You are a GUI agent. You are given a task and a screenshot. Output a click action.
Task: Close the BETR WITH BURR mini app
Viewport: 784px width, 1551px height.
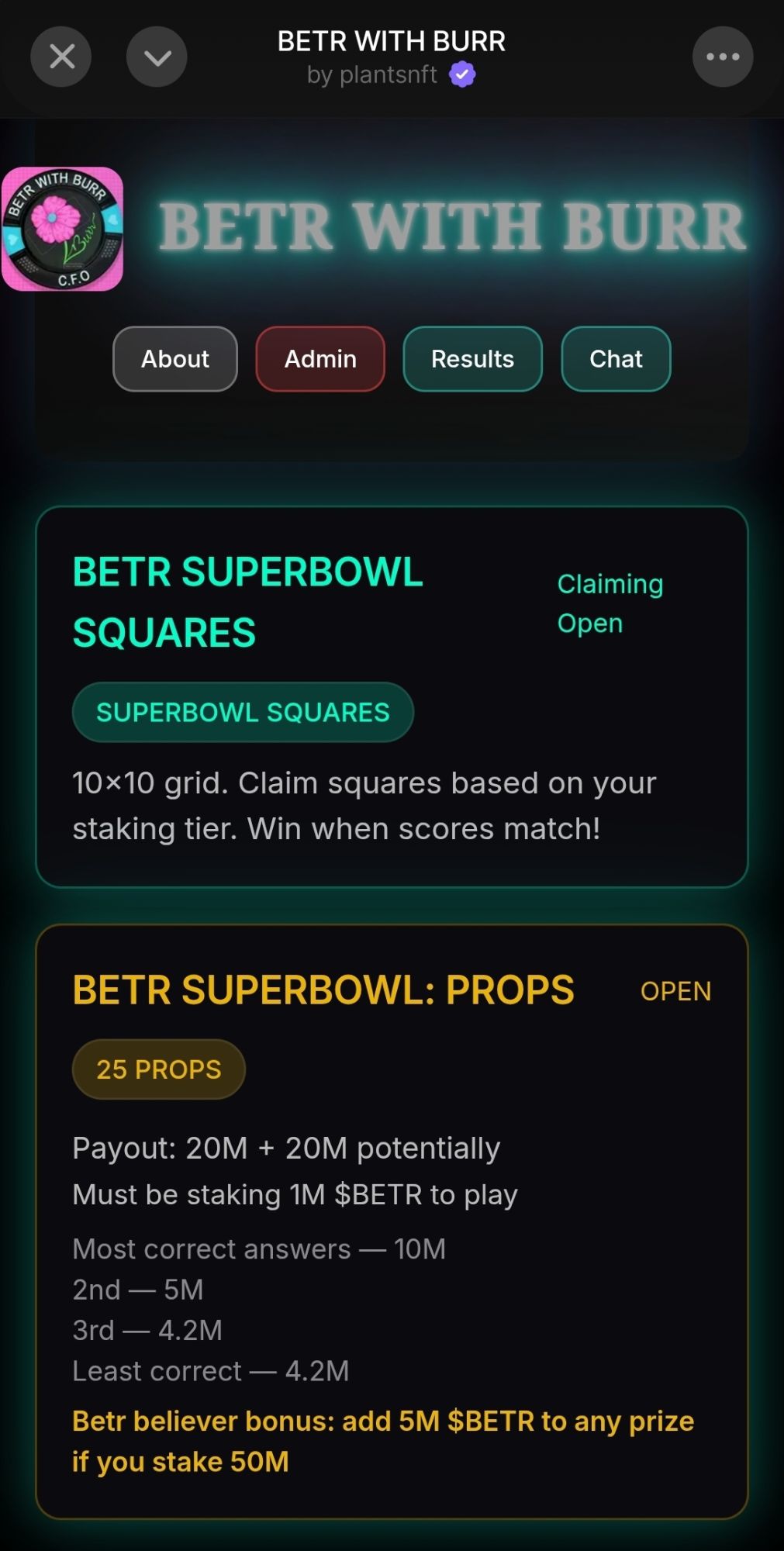61,57
